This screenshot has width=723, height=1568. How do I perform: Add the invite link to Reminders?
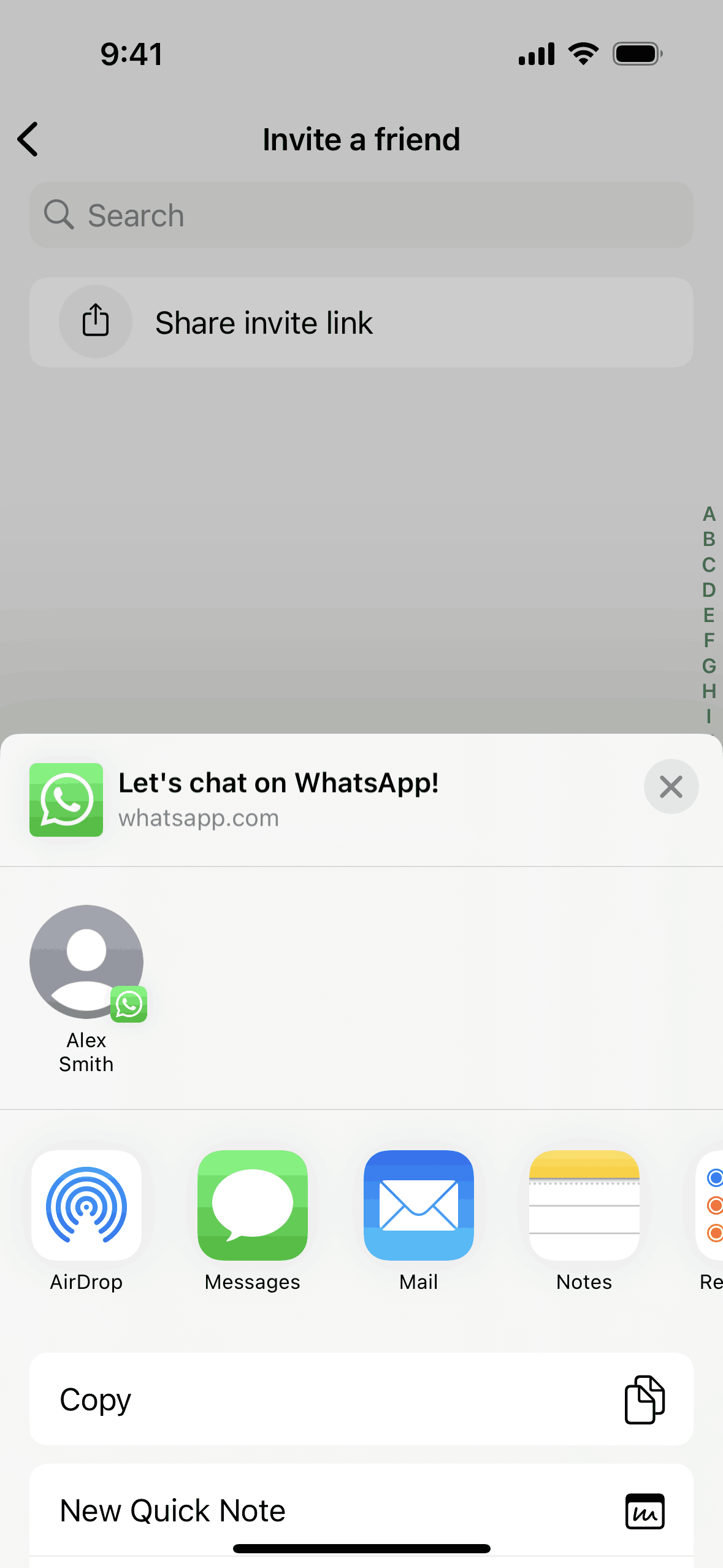click(711, 1205)
